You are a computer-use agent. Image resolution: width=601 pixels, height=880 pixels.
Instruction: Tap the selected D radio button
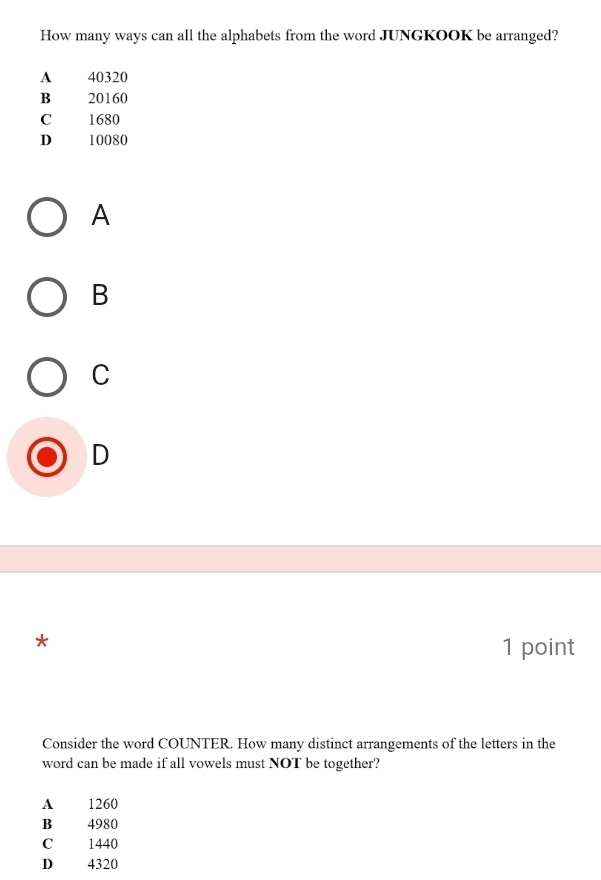tap(47, 457)
